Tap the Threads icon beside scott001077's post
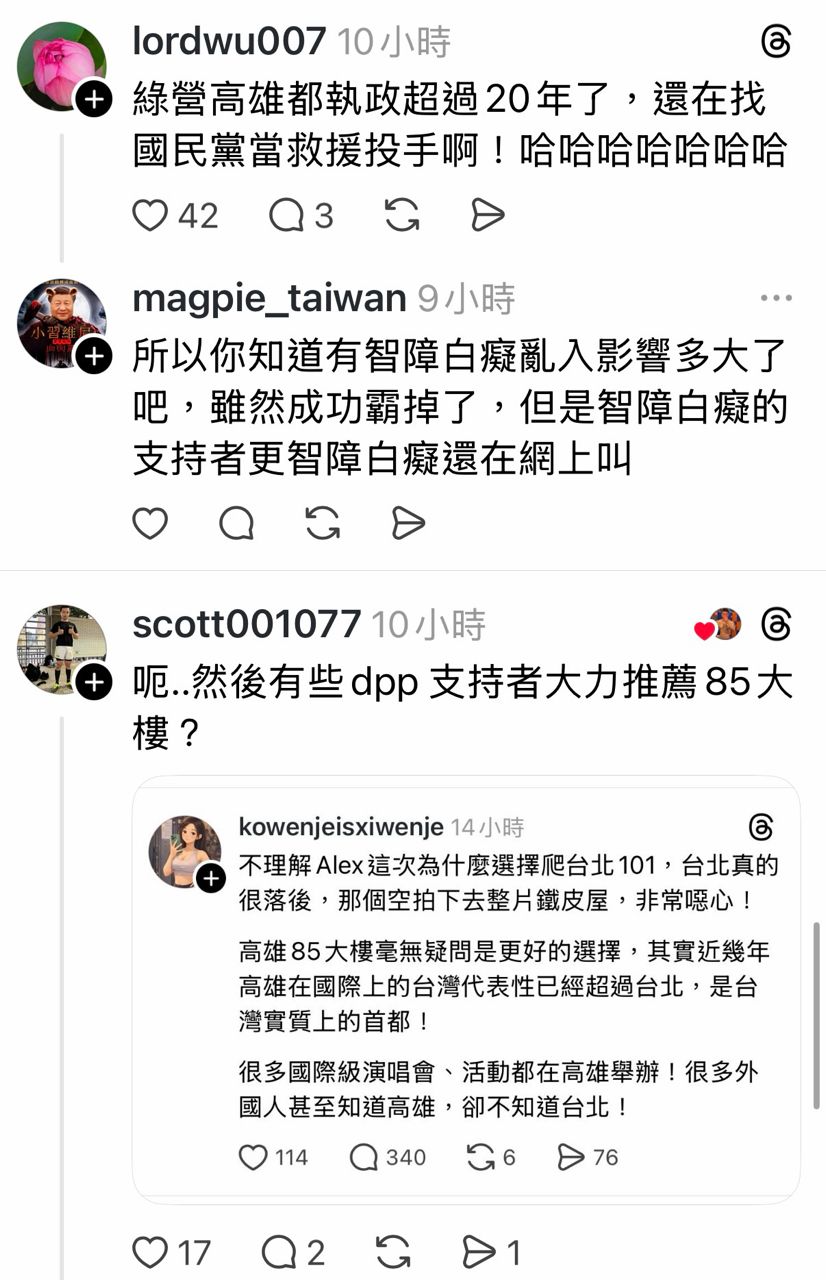This screenshot has width=826, height=1280. tap(776, 625)
